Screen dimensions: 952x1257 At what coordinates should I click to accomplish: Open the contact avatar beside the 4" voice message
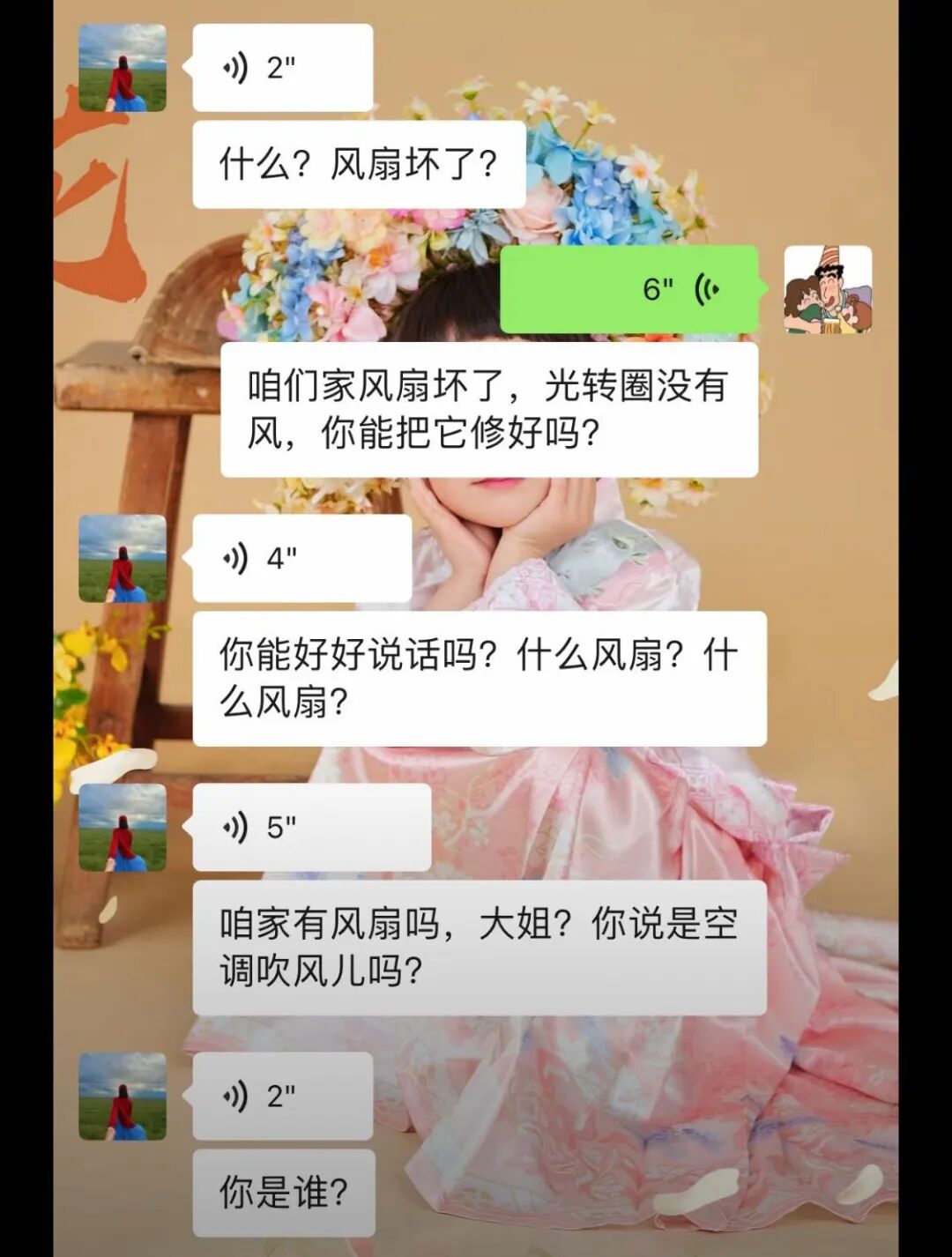123,559
